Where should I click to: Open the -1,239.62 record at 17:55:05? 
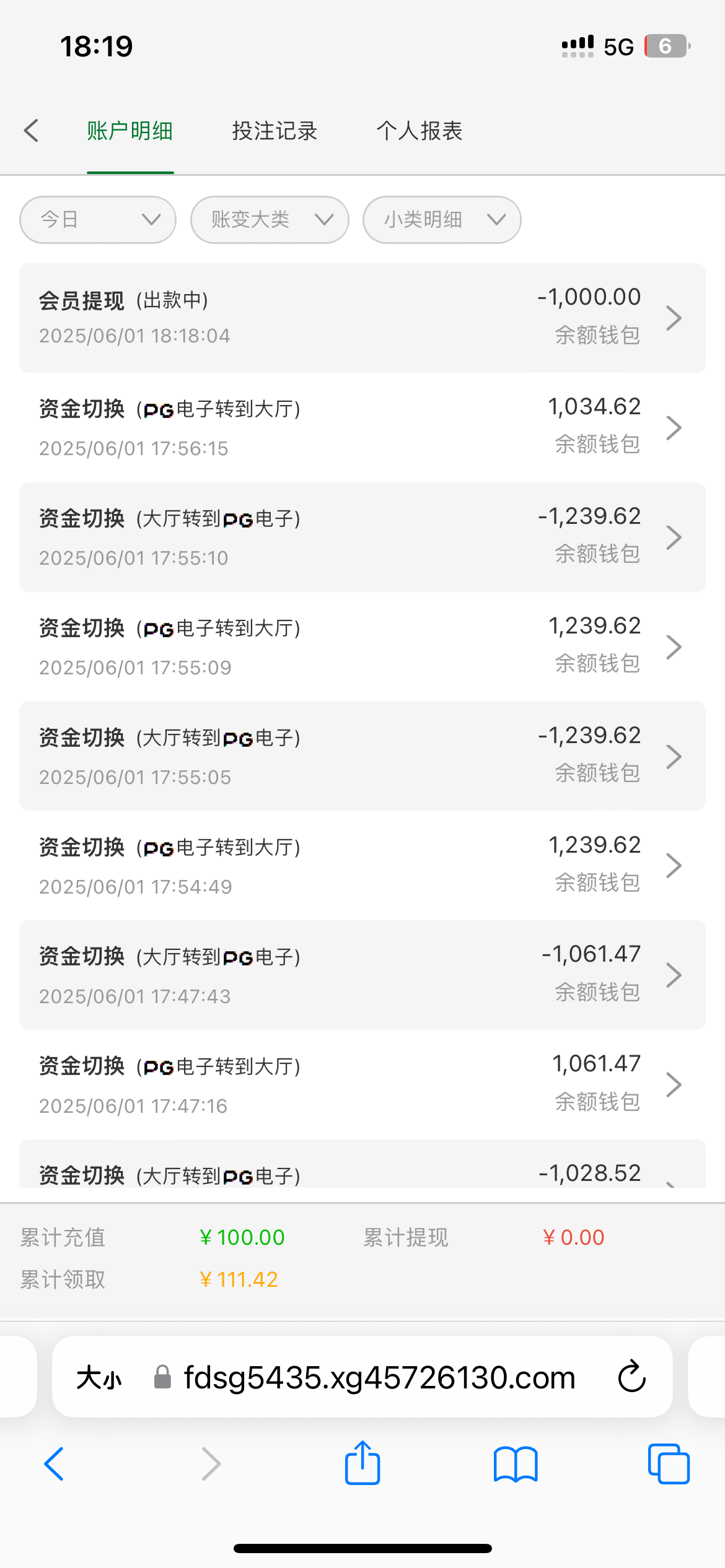[362, 756]
